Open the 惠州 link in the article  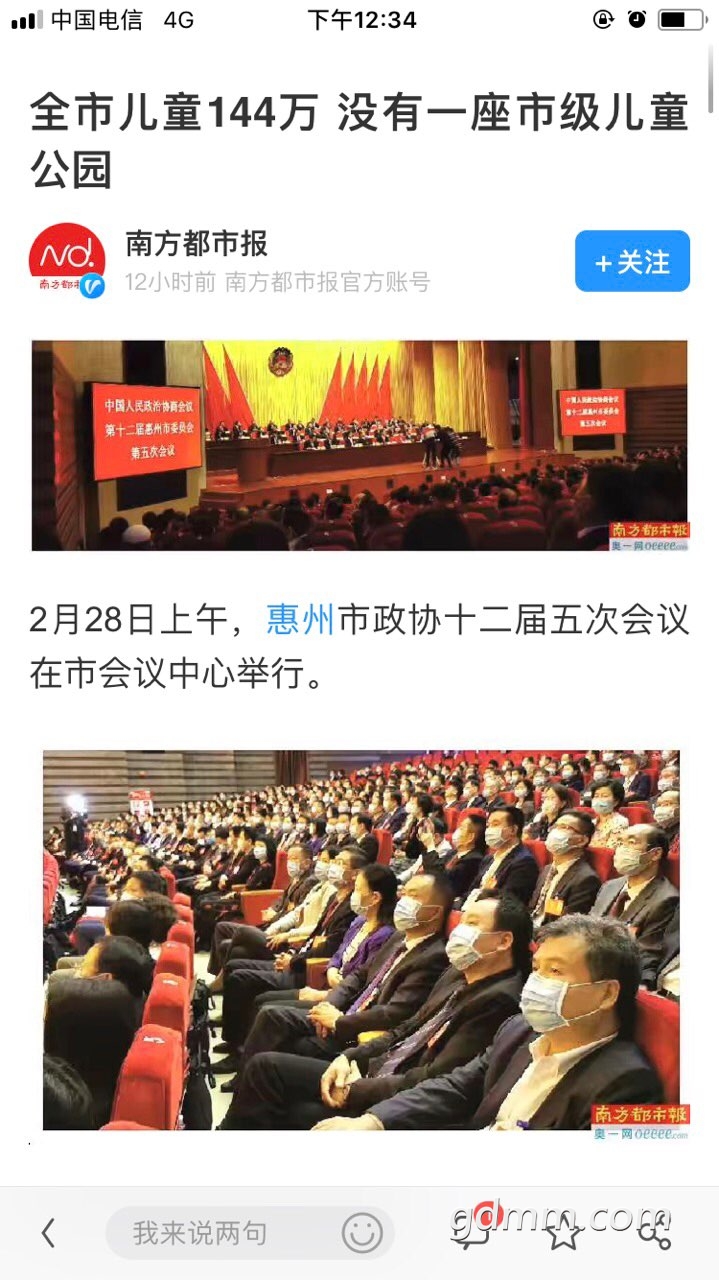pos(300,620)
